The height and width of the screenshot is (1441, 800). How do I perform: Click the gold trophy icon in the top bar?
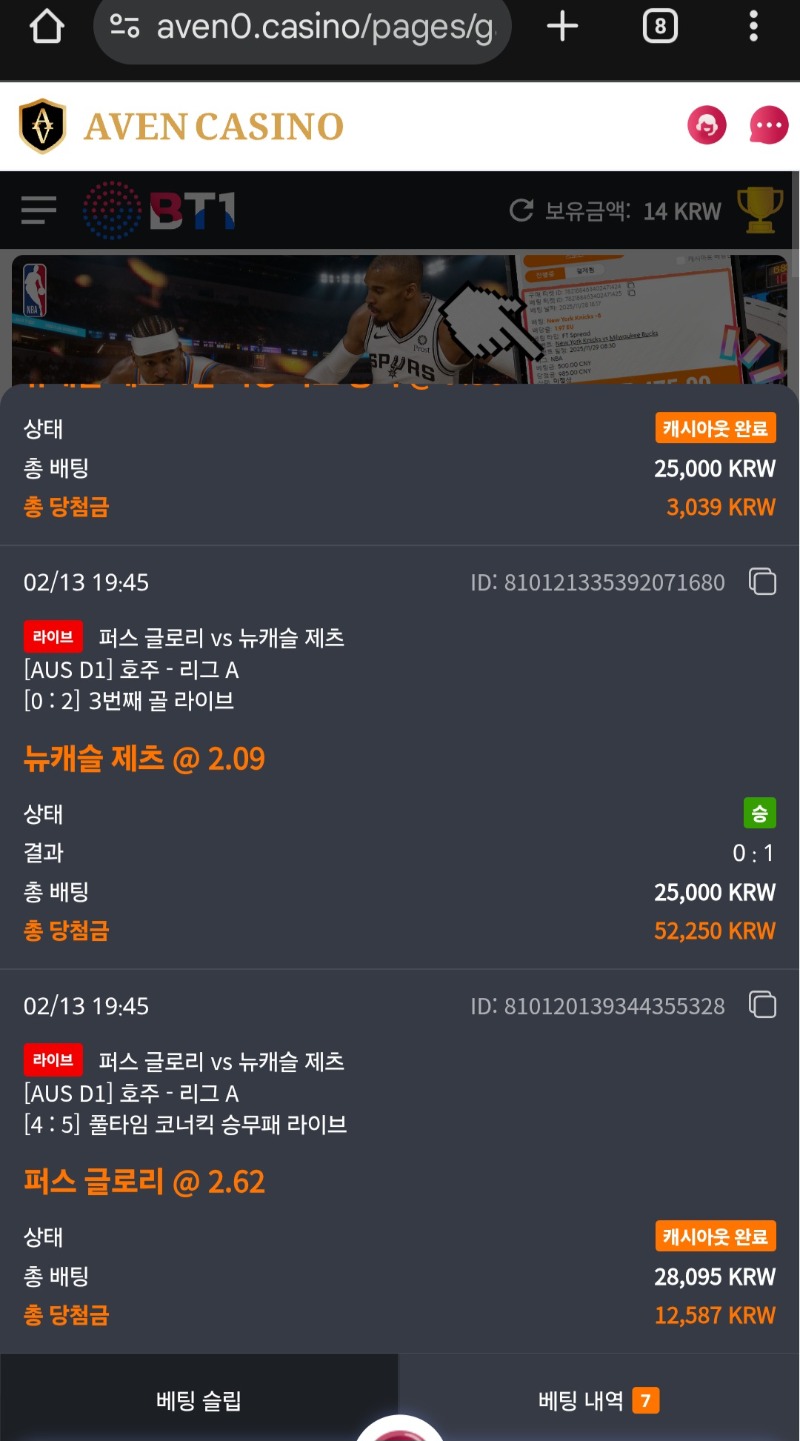[x=762, y=210]
